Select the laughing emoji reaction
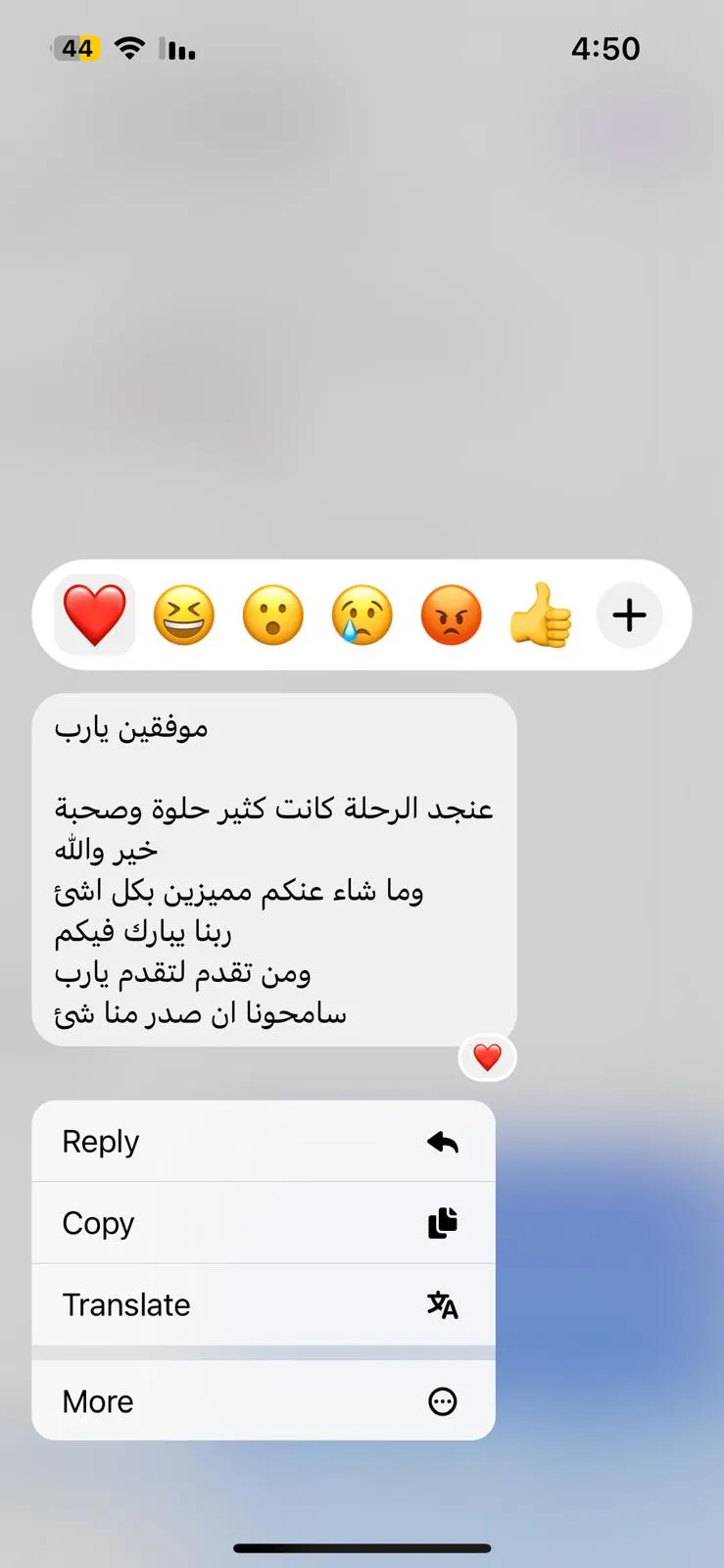Viewport: 724px width, 1568px height. coord(184,614)
